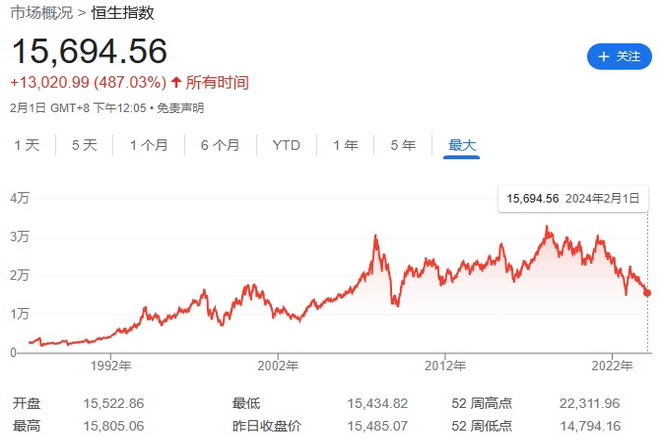Image resolution: width=660 pixels, height=440 pixels.
Task: Tap the 最大 range tab
Action: coord(462,145)
